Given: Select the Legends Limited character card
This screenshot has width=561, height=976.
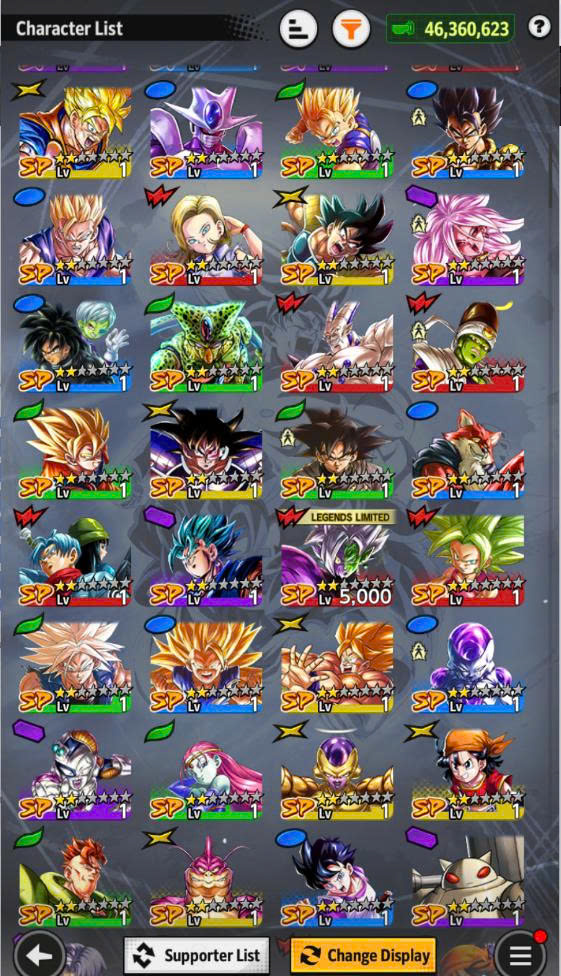Looking at the screenshot, I should point(337,558).
